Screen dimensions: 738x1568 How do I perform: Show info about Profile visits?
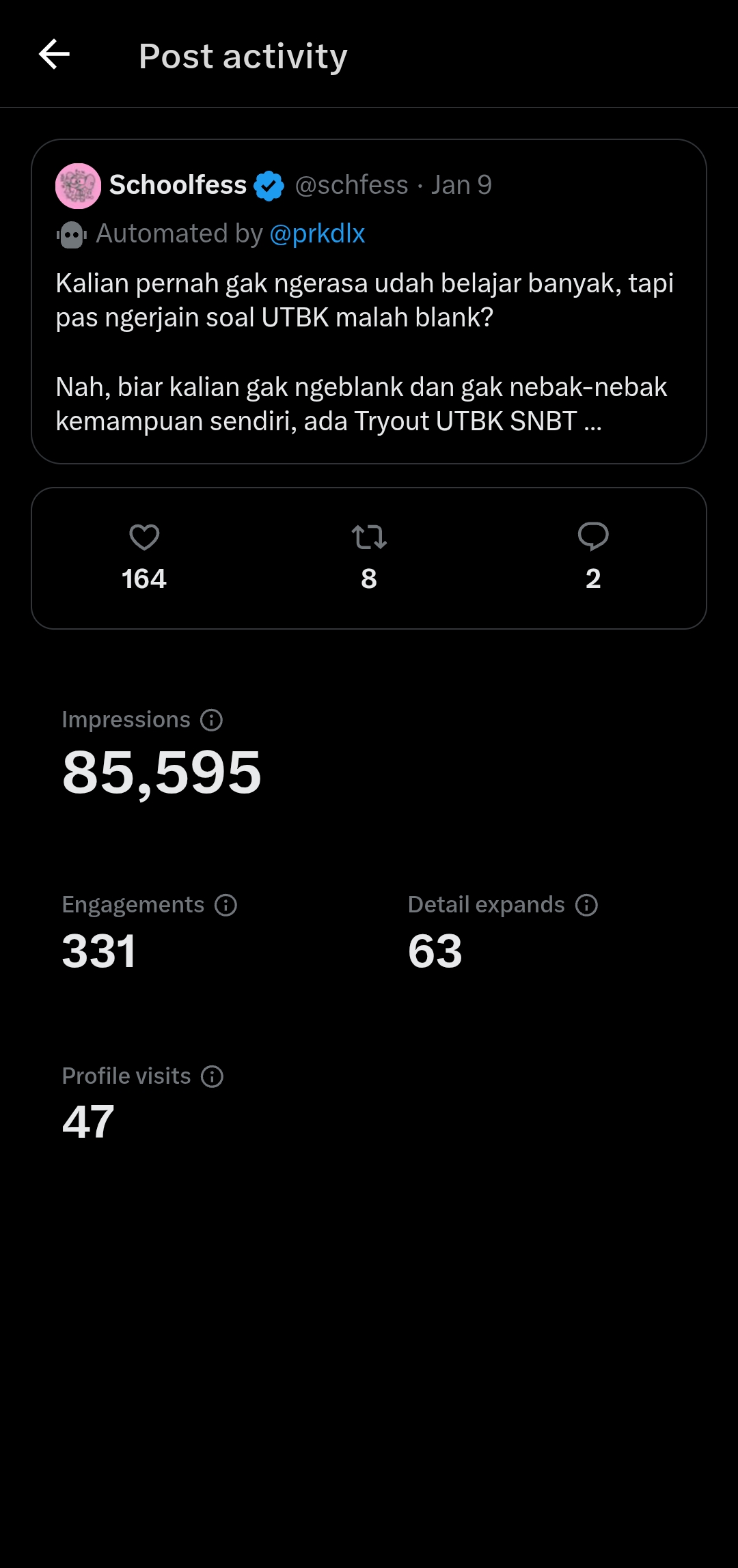[213, 1076]
